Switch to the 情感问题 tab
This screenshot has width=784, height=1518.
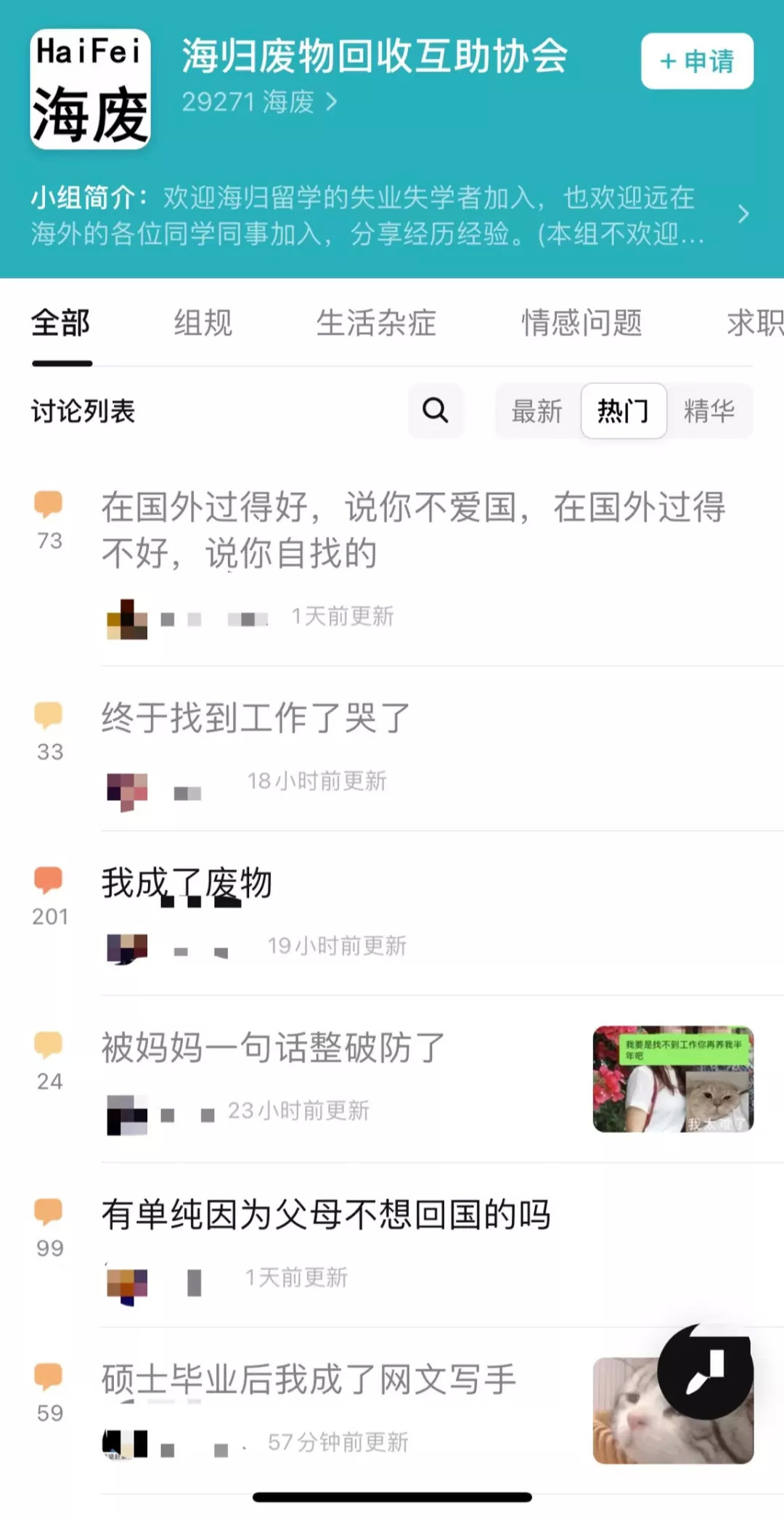click(581, 323)
